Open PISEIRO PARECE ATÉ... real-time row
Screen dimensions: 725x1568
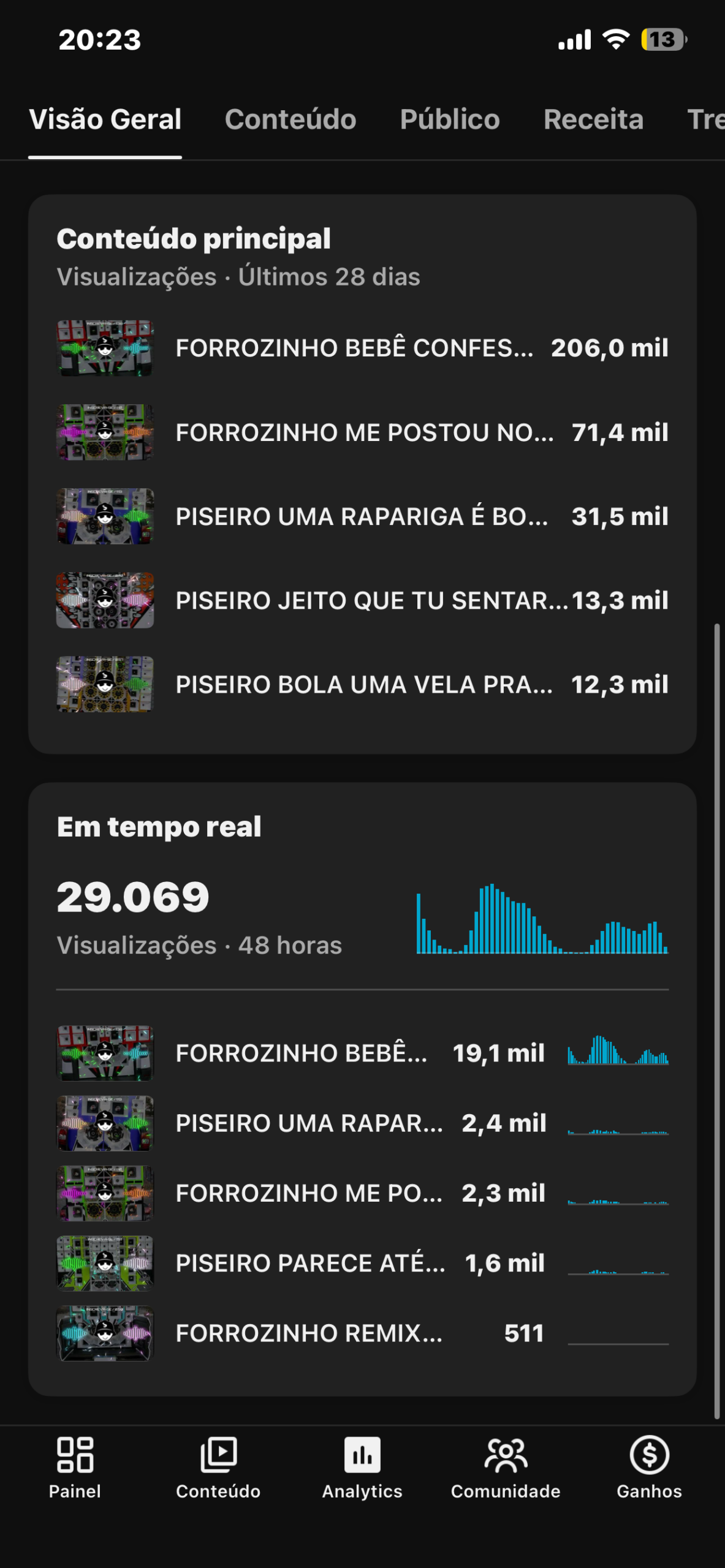coord(362,1263)
